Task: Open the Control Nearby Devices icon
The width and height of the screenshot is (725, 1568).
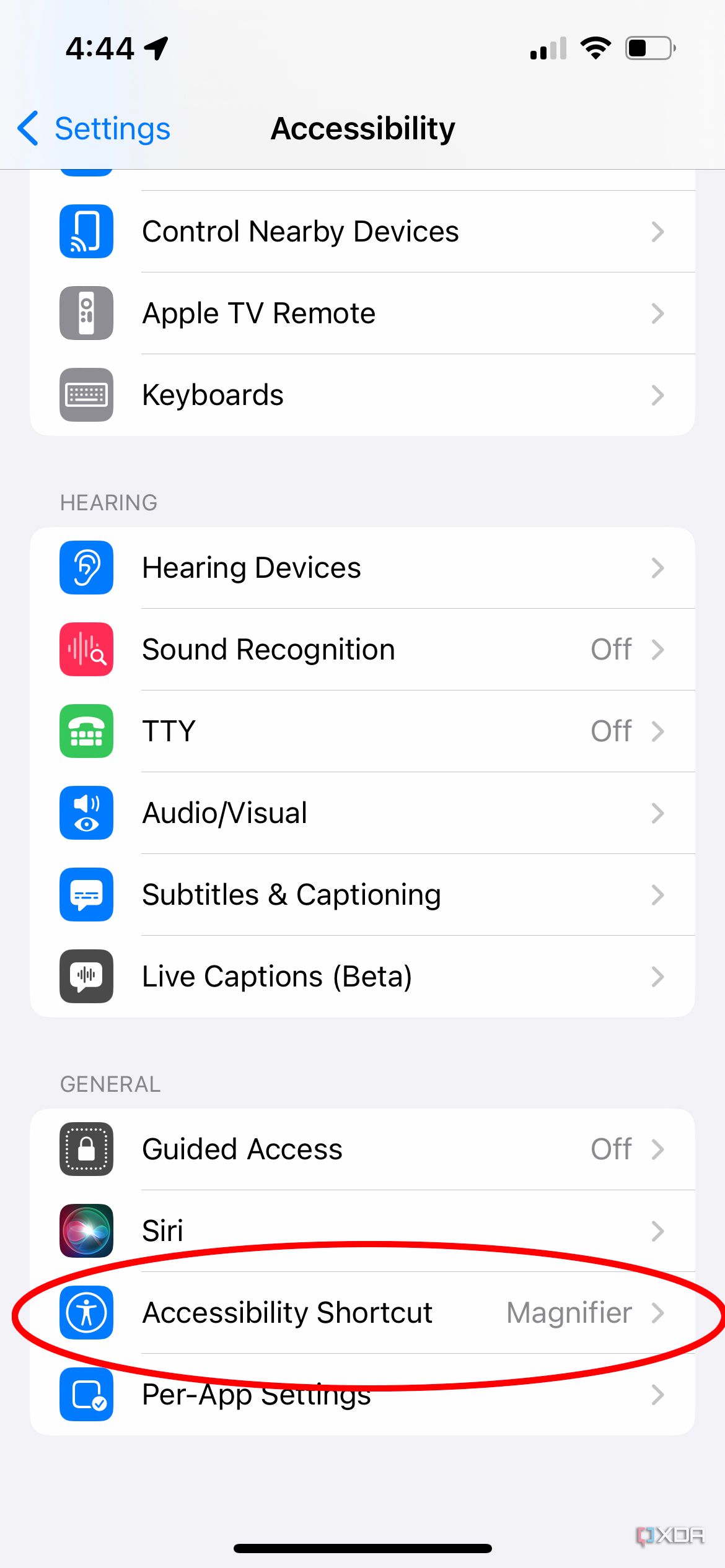Action: [x=86, y=231]
